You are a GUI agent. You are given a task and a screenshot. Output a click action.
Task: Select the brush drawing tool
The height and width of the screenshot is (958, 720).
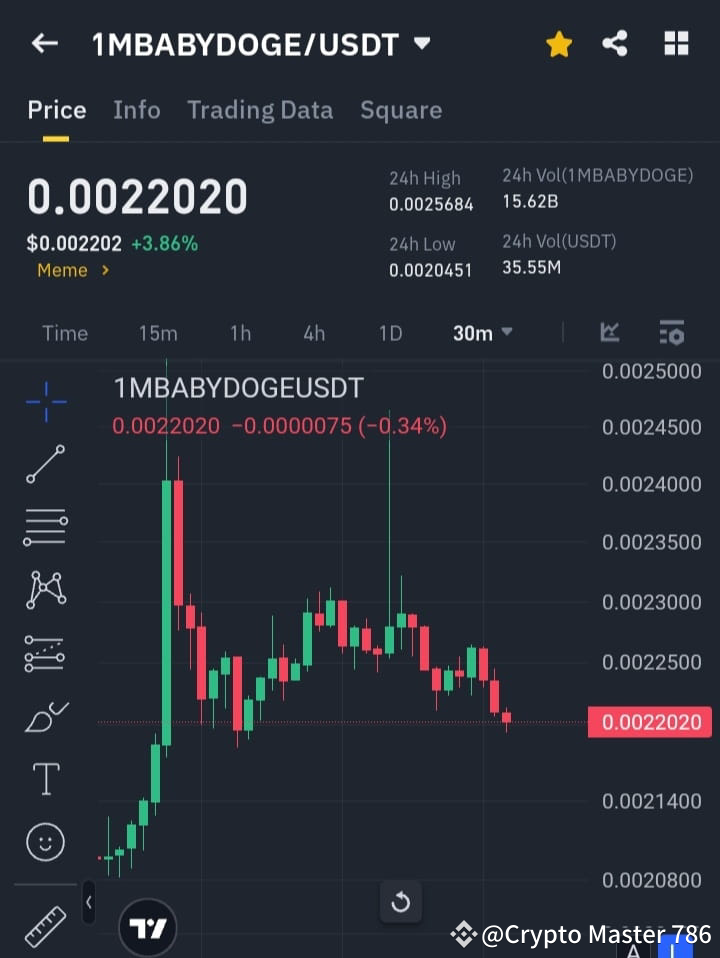44,716
